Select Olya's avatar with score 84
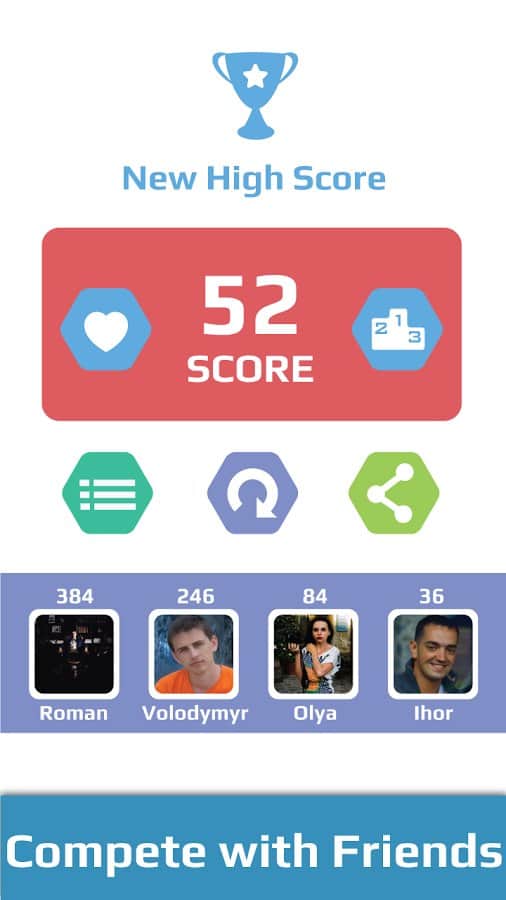The width and height of the screenshot is (506, 900). pos(313,654)
